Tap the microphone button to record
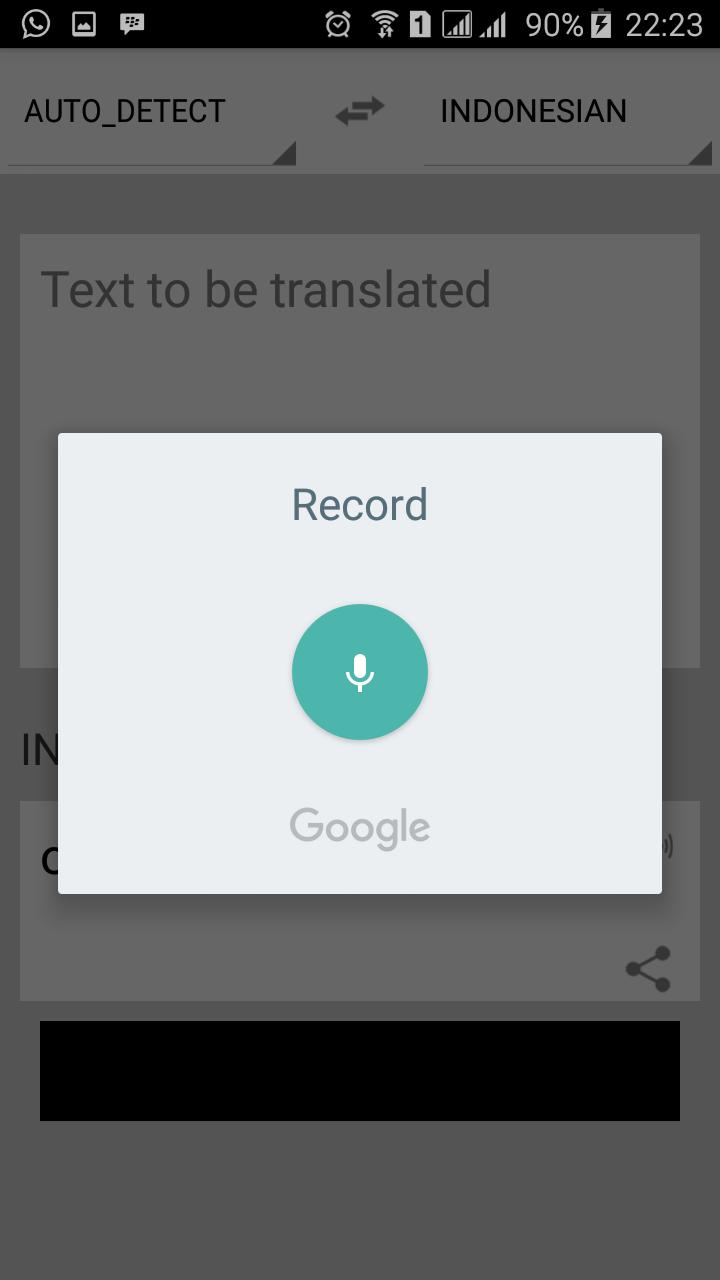 360,672
